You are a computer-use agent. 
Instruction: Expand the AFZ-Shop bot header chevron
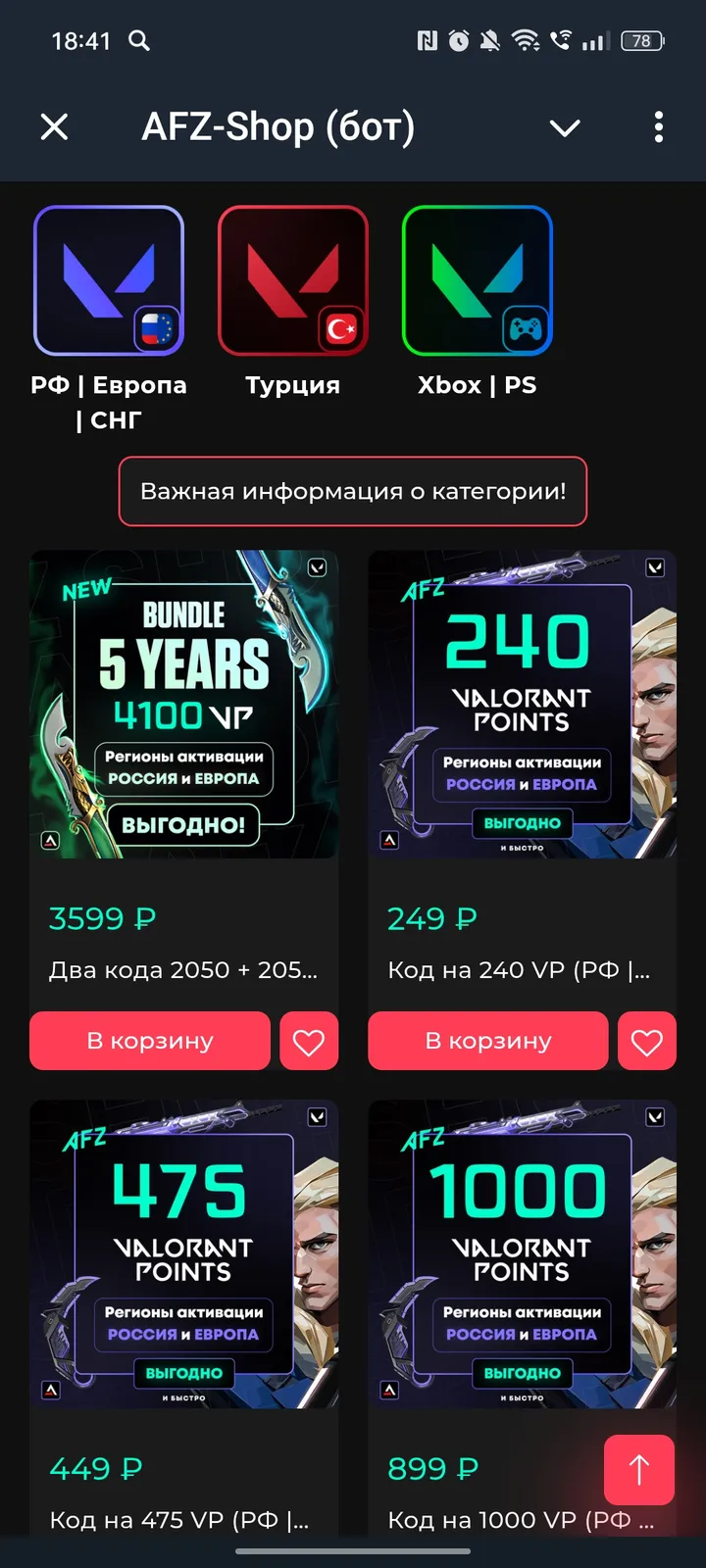pos(565,127)
